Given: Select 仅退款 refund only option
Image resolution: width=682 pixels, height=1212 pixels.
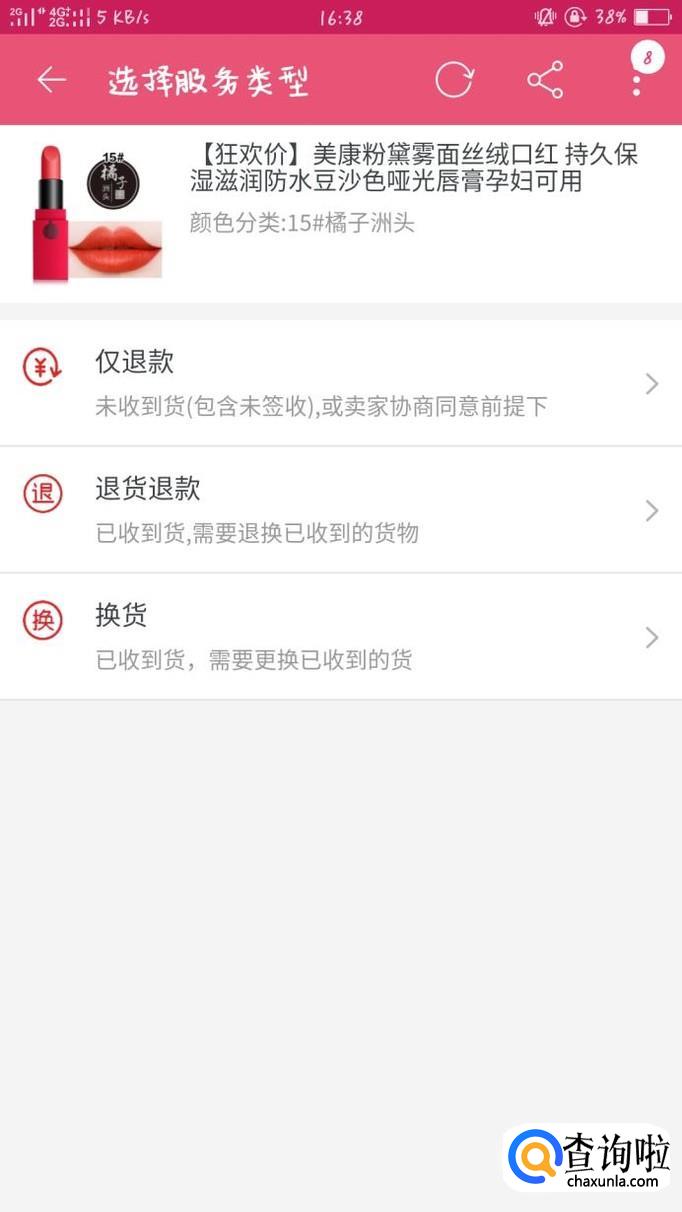Looking at the screenshot, I should tap(340, 383).
